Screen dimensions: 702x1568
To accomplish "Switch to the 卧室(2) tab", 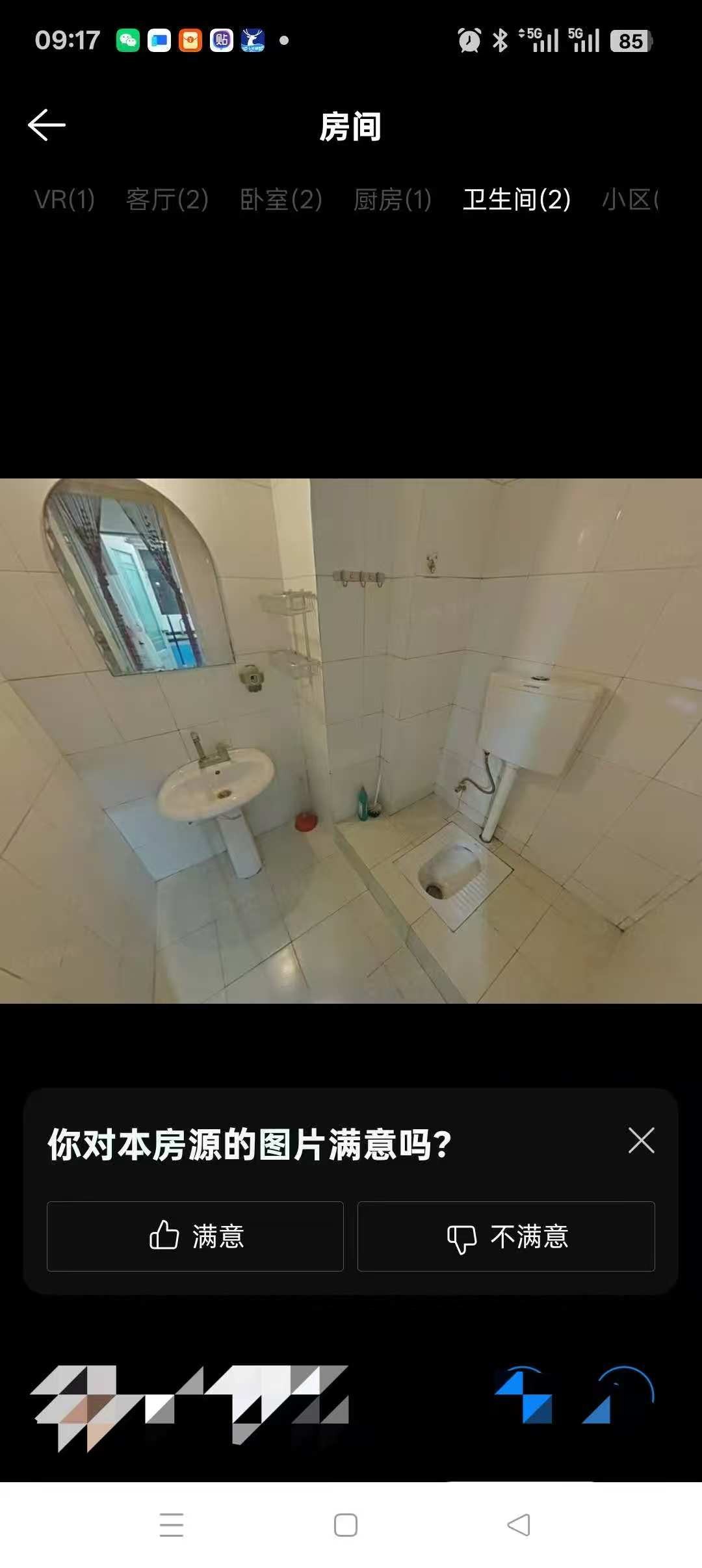I will tap(281, 200).
